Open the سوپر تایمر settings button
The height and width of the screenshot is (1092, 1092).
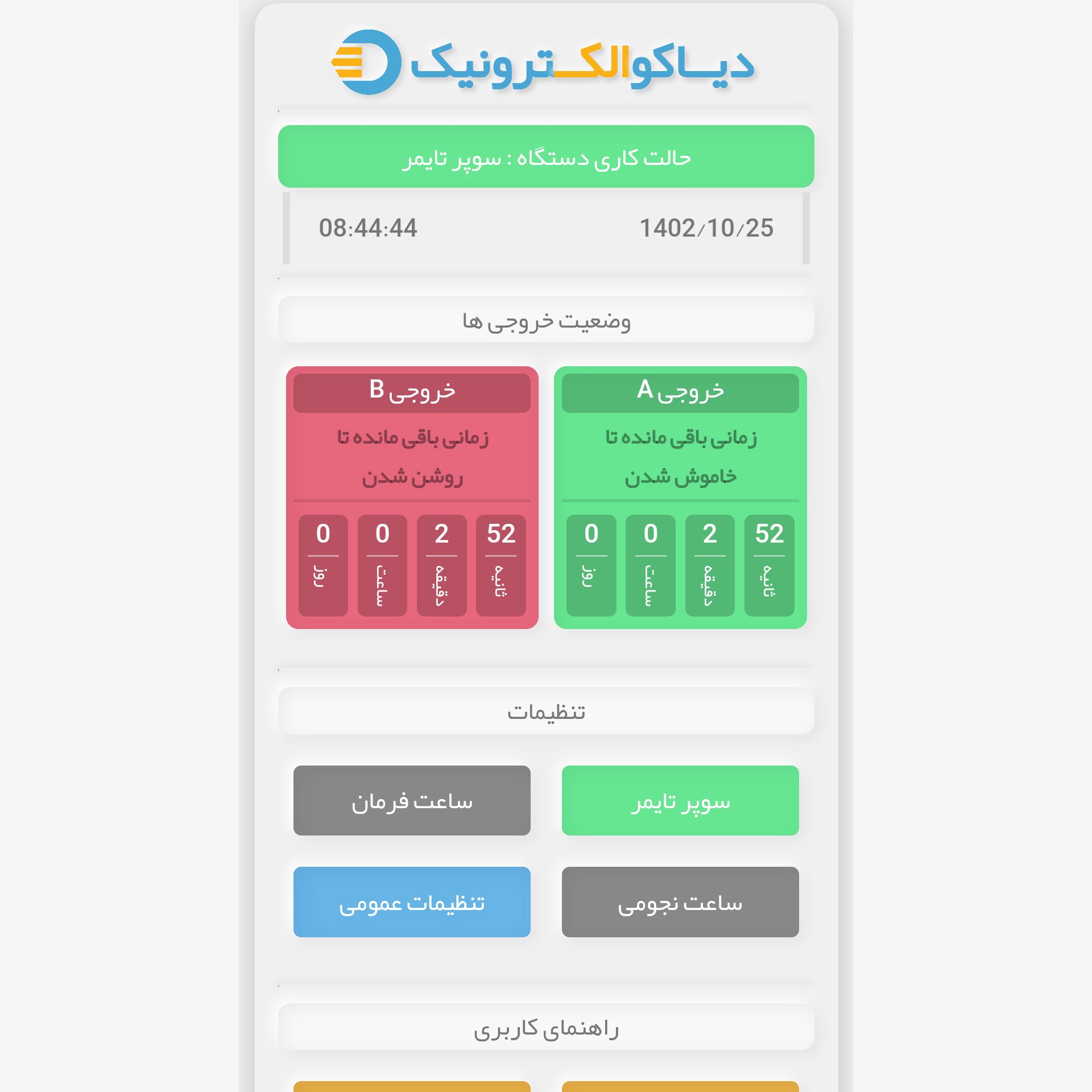(x=680, y=800)
